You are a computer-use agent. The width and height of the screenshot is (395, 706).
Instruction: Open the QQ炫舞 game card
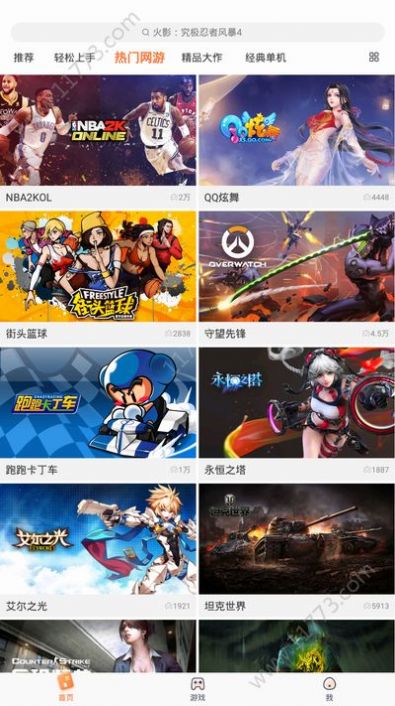pyautogui.click(x=297, y=140)
